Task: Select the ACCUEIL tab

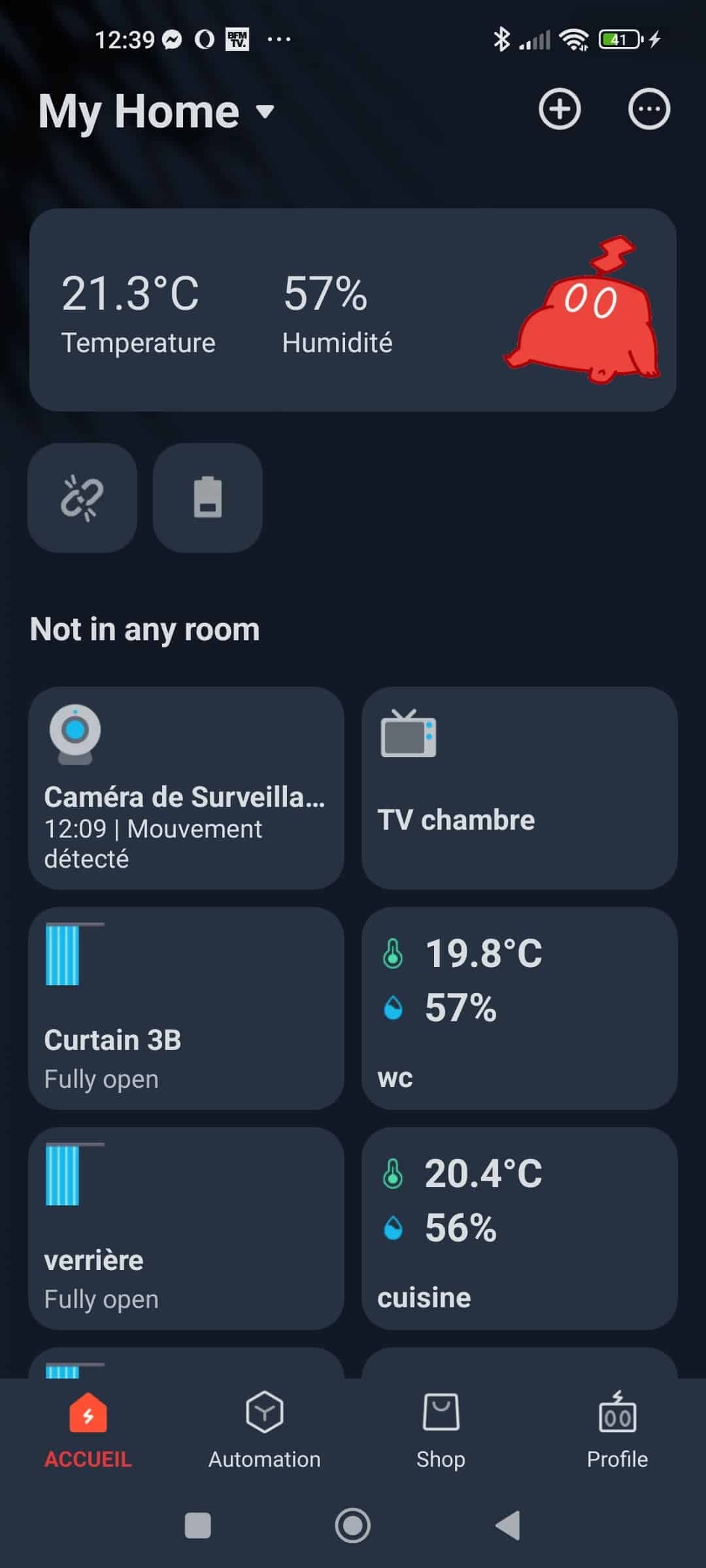Action: 88,1431
